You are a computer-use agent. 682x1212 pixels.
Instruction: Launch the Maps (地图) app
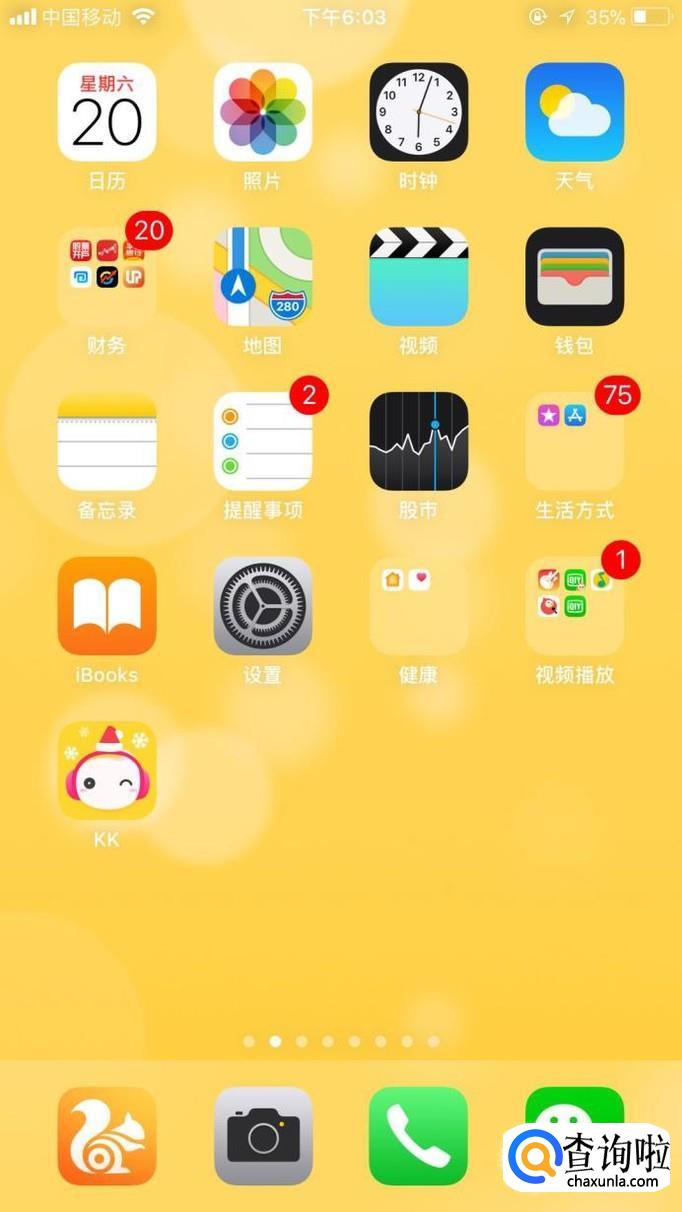263,277
